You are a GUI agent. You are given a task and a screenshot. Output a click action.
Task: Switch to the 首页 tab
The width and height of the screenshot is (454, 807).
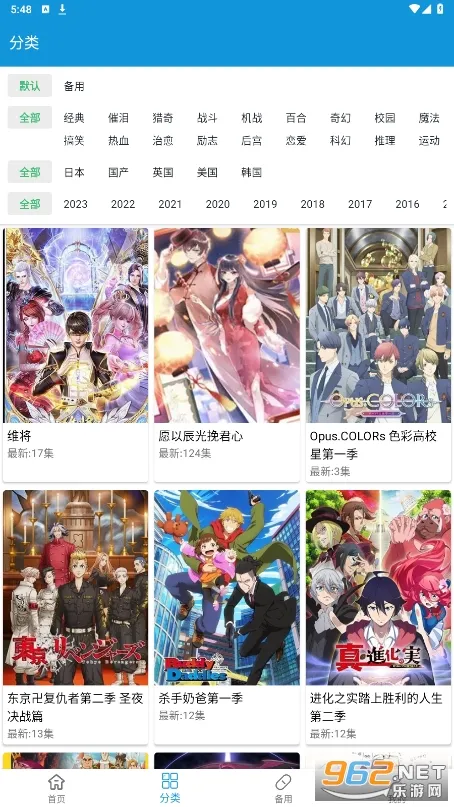[57, 787]
